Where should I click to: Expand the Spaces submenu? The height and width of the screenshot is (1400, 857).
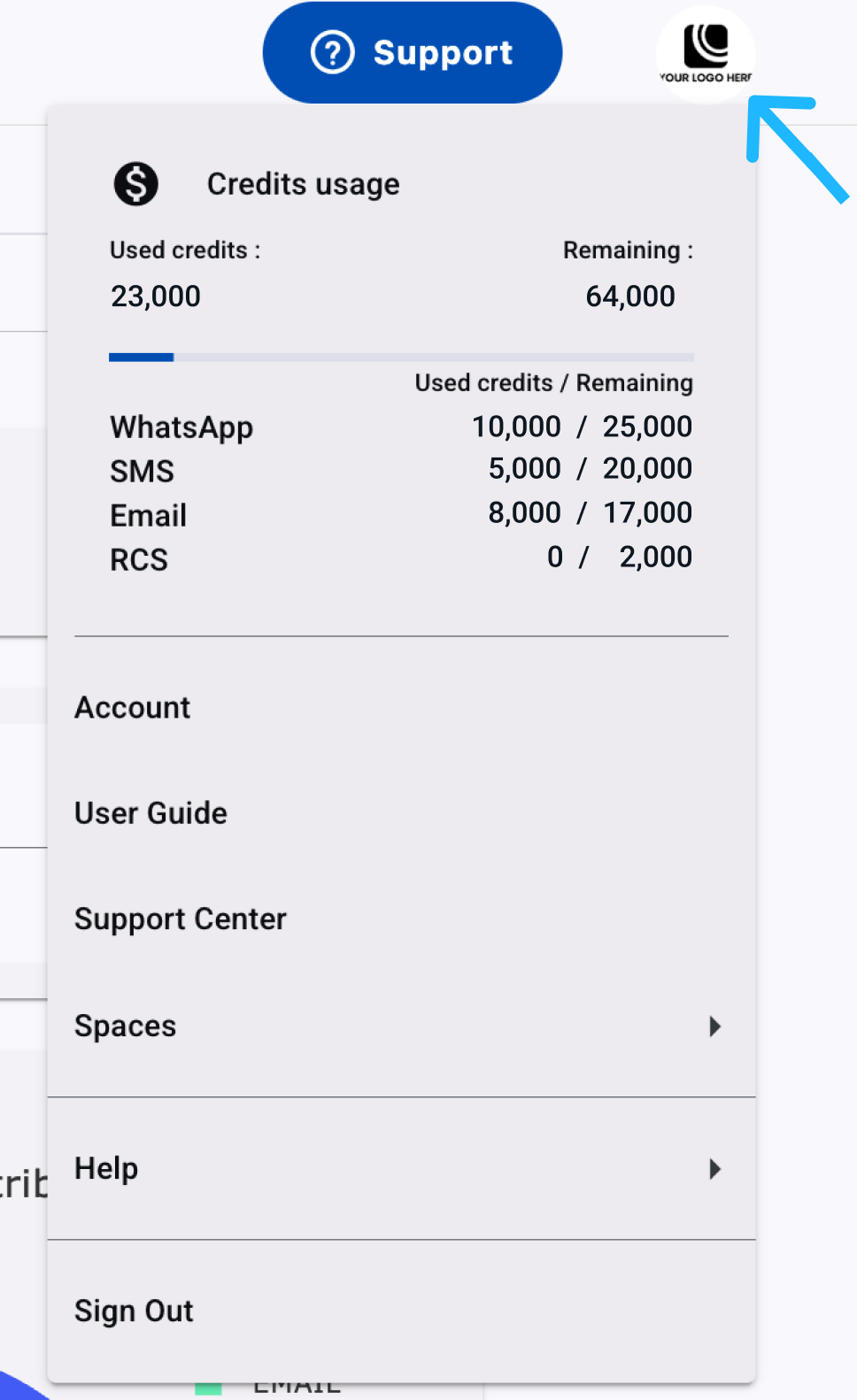pos(400,1027)
